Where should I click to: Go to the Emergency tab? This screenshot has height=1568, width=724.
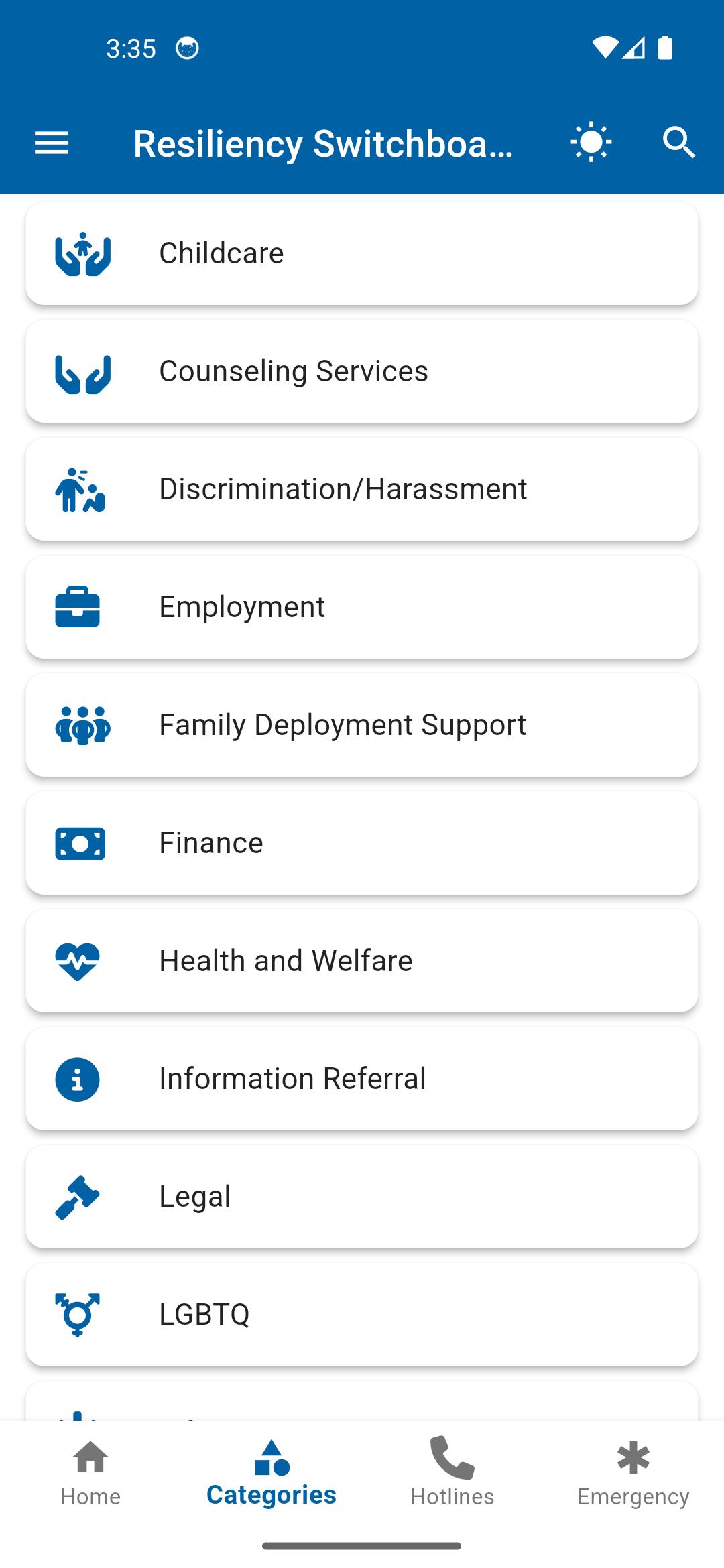633,1473
